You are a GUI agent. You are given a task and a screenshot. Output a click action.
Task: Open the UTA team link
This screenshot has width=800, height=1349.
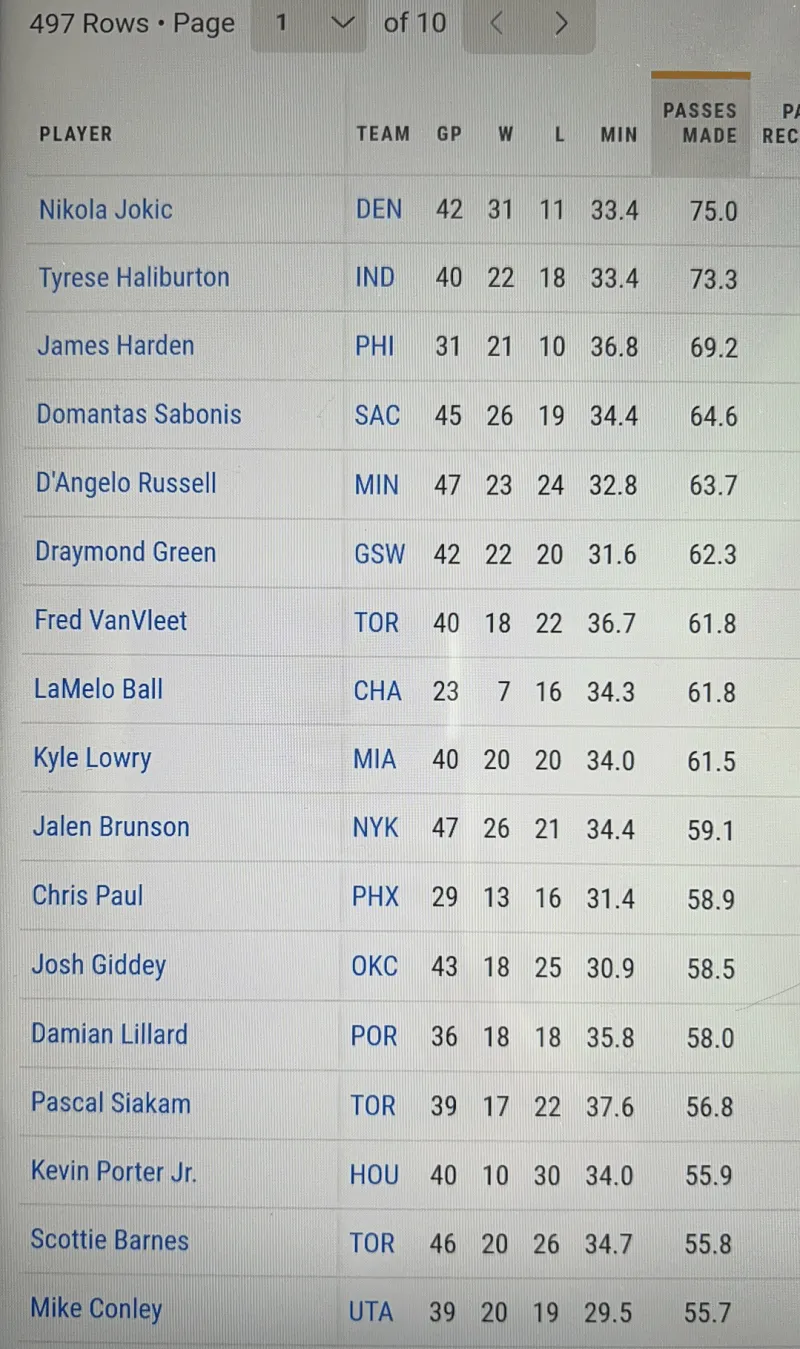coord(371,1311)
